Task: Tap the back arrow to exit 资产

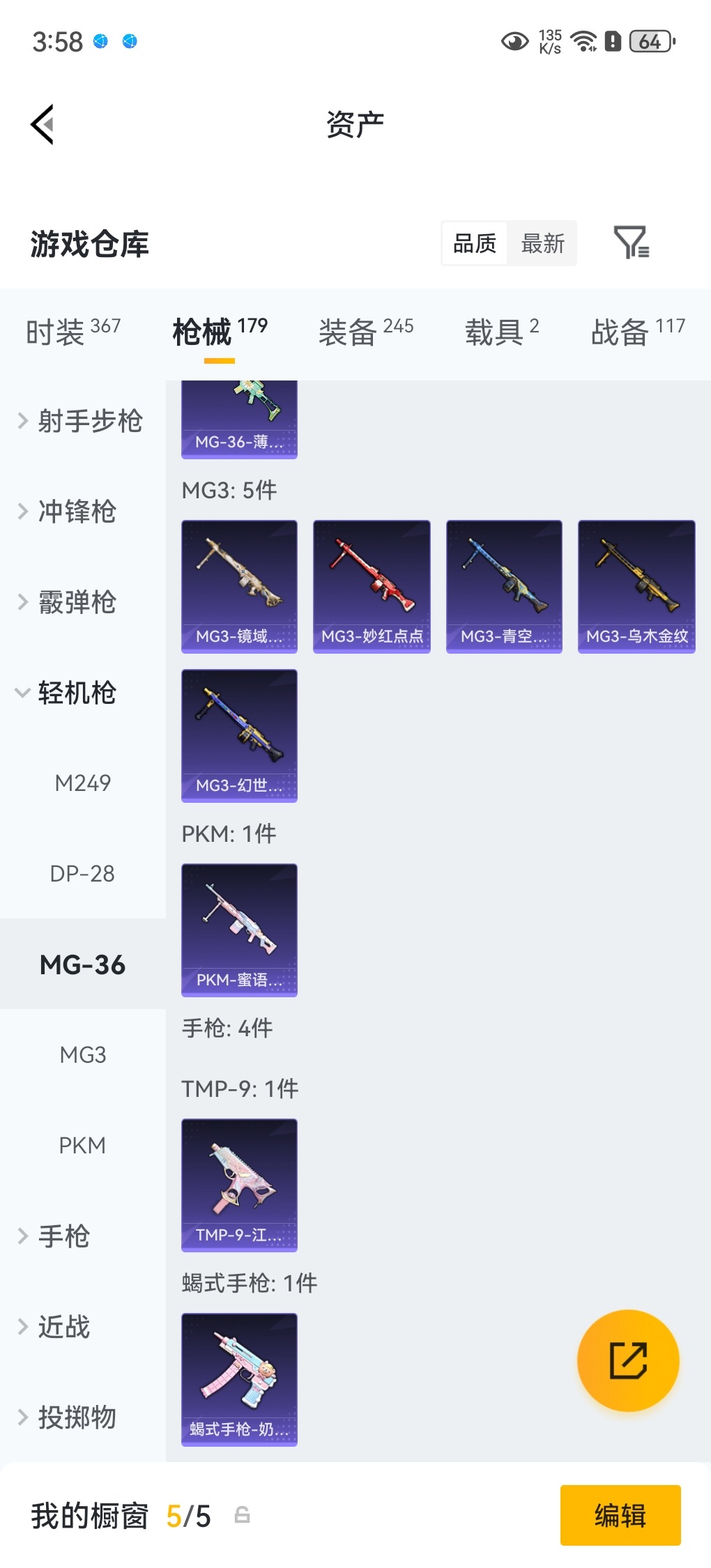Action: click(42, 124)
